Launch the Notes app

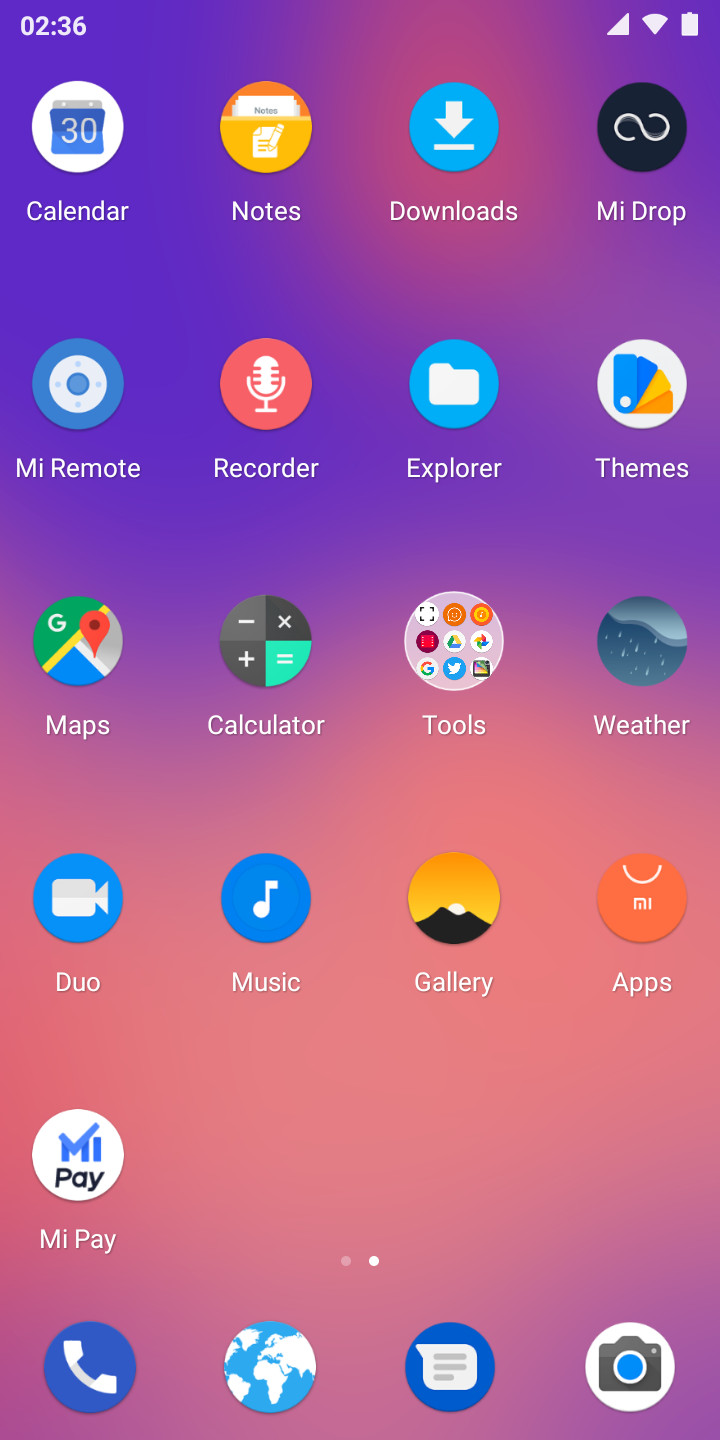(x=266, y=127)
